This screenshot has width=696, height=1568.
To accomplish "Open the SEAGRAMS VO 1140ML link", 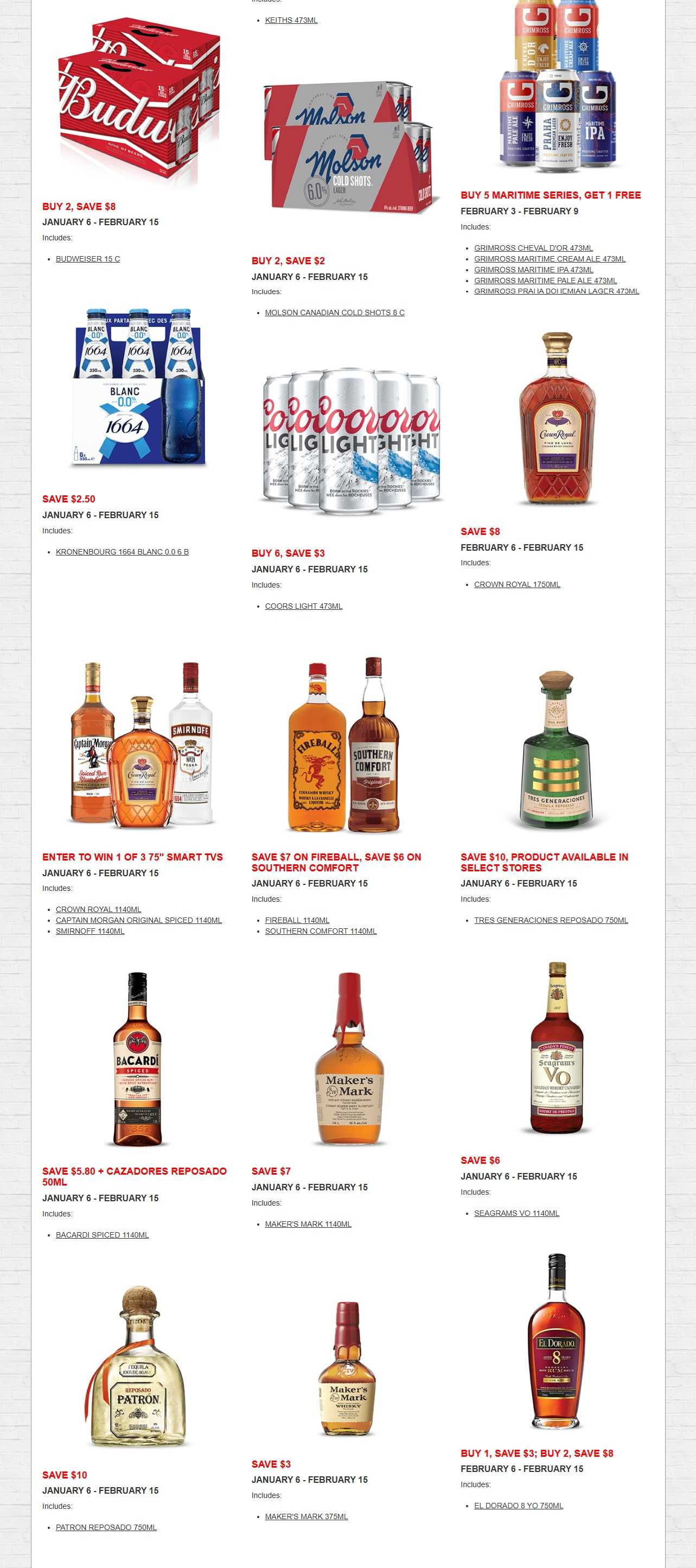I will [516, 1213].
